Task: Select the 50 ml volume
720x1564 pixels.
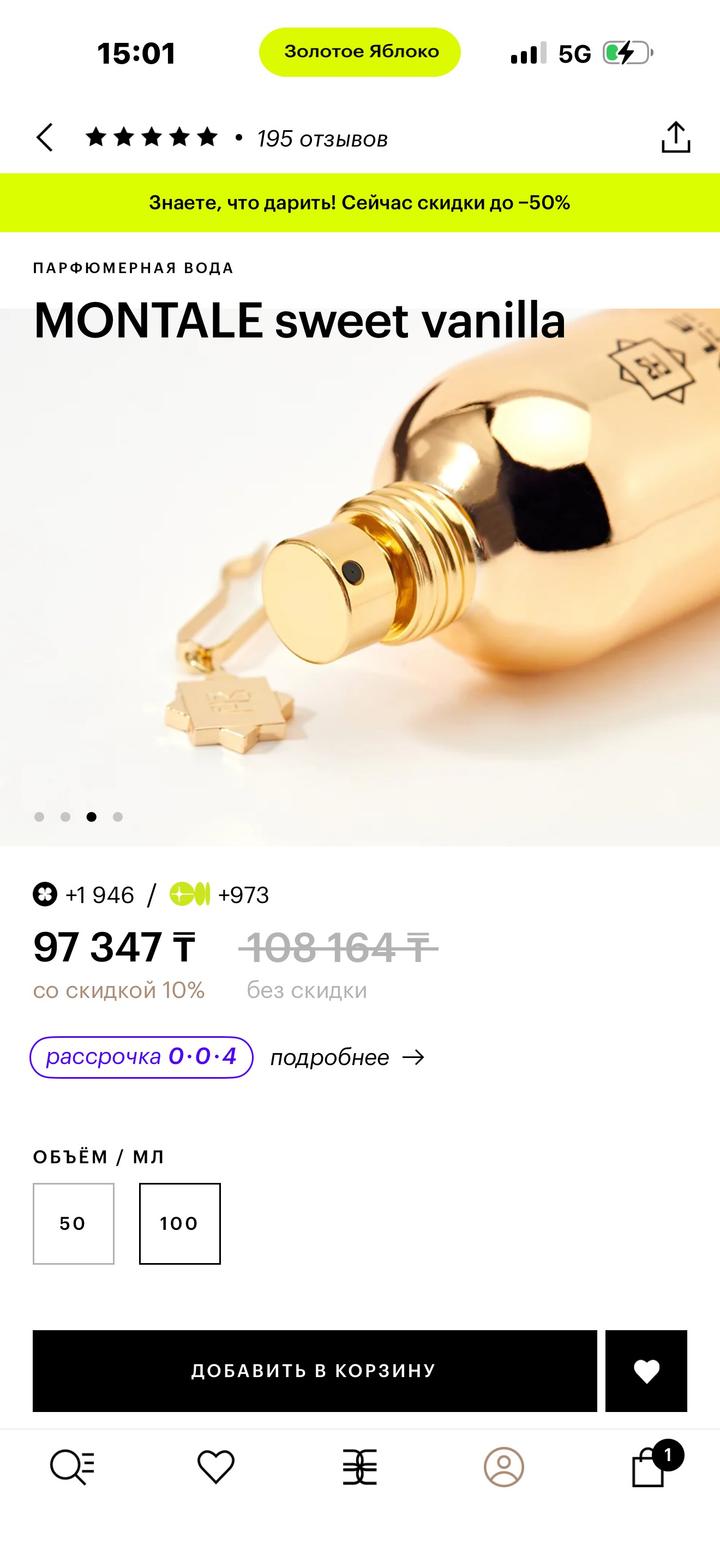Action: 73,1223
